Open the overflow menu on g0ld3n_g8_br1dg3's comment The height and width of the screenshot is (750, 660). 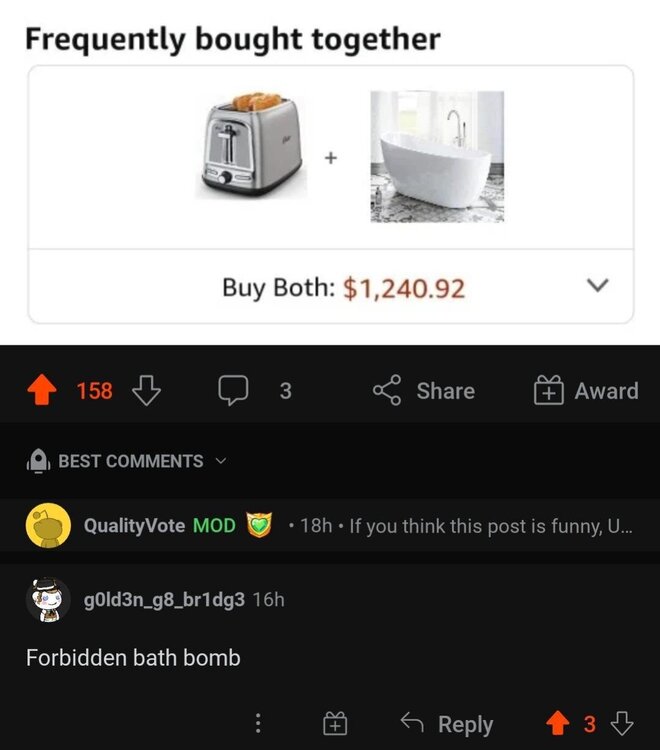tap(257, 723)
